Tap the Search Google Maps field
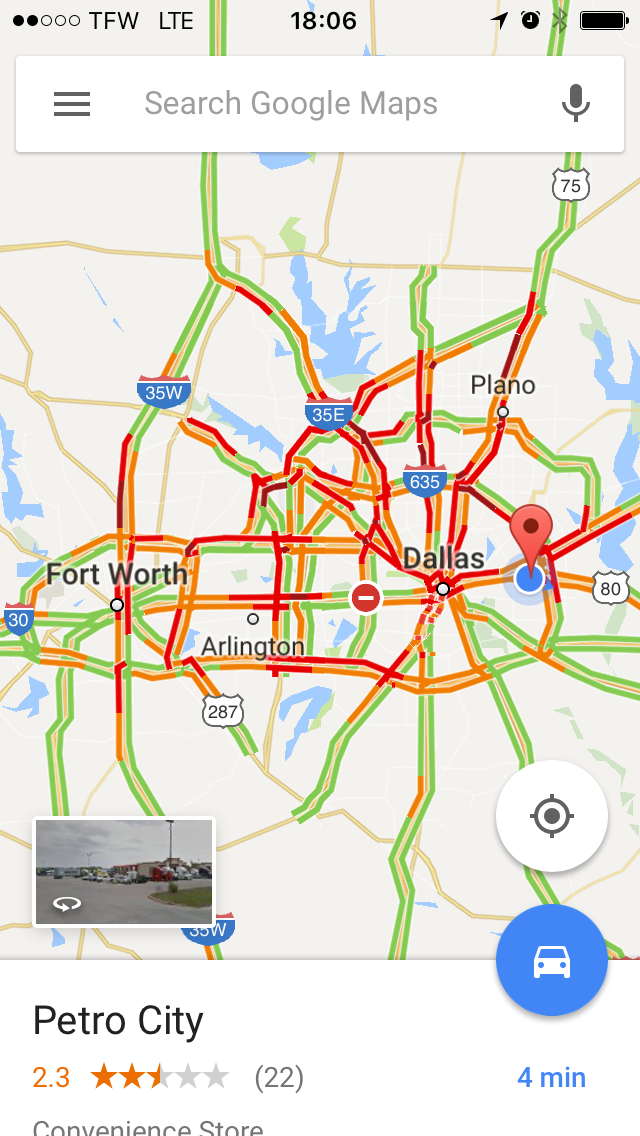Screen dimensions: 640x1136 (x=300, y=104)
